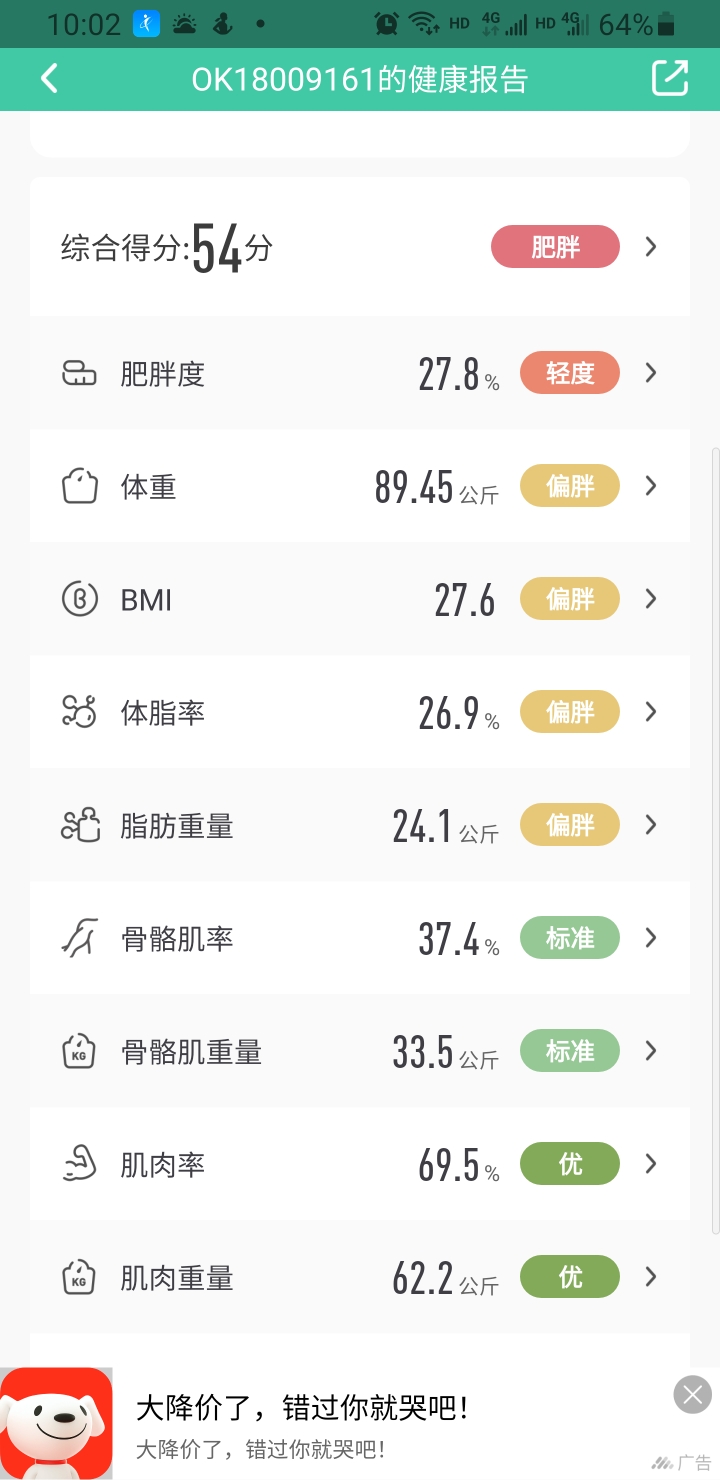Open the 肥胖度 row
The width and height of the screenshot is (720, 1480).
(x=360, y=373)
